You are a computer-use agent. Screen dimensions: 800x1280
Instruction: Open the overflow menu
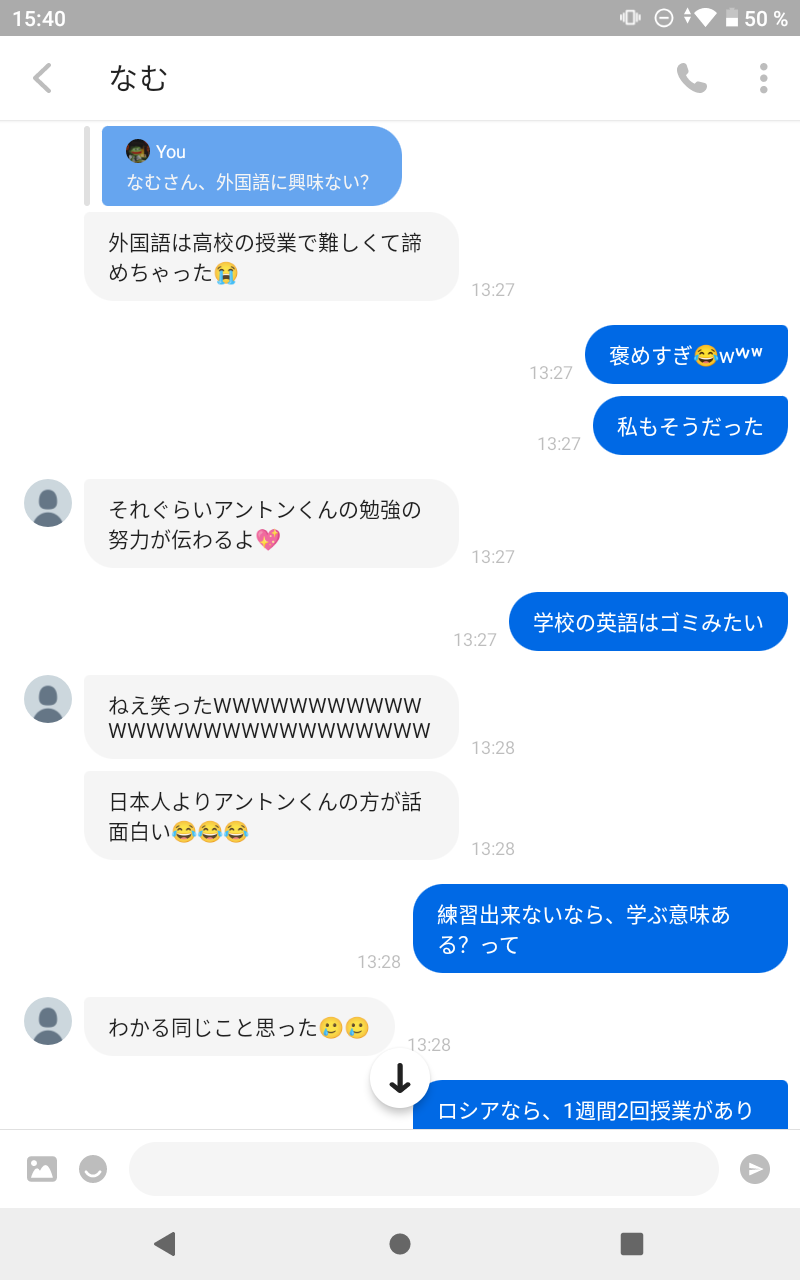(763, 78)
